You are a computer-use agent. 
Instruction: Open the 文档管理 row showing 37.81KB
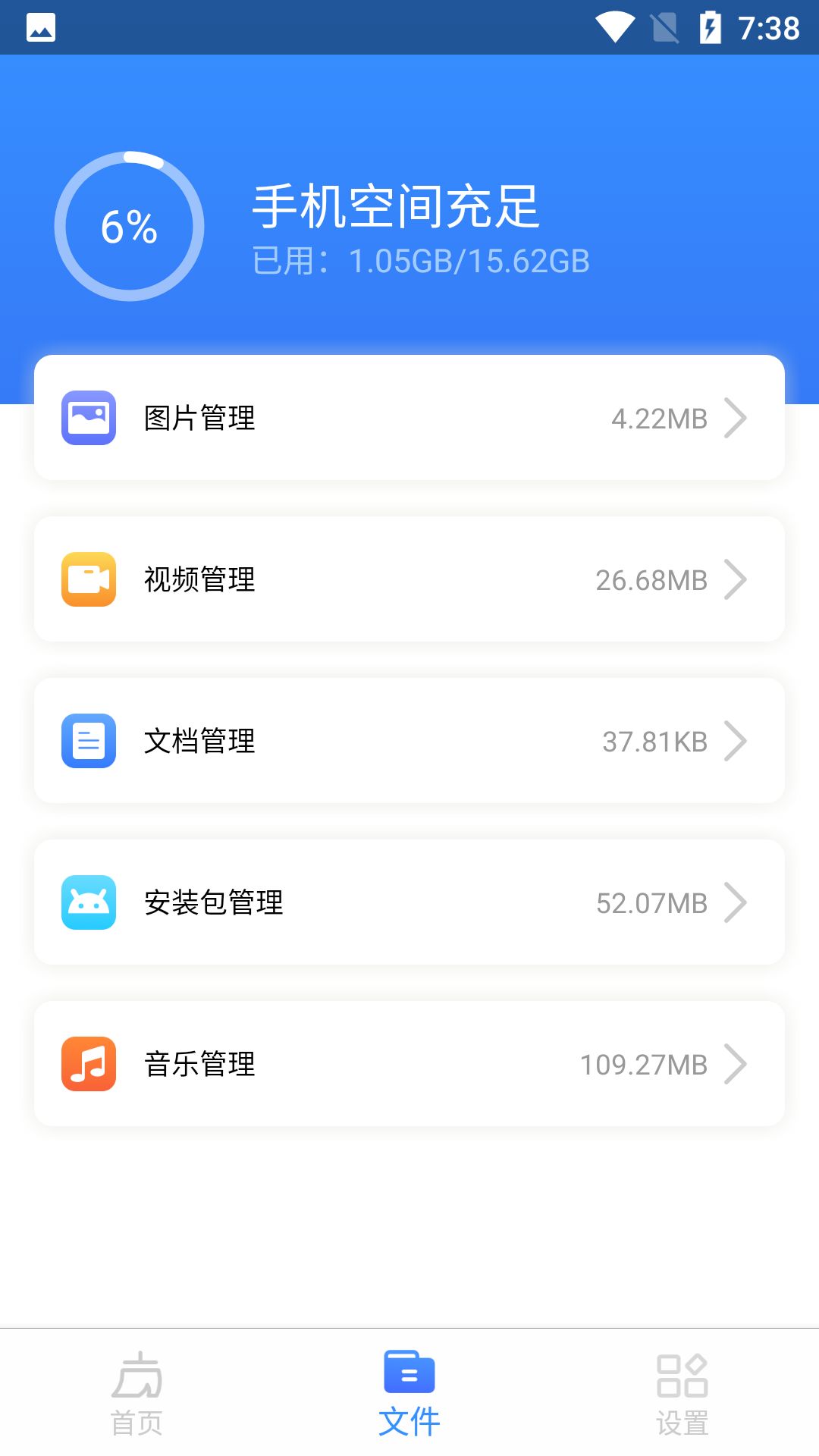pyautogui.click(x=409, y=741)
